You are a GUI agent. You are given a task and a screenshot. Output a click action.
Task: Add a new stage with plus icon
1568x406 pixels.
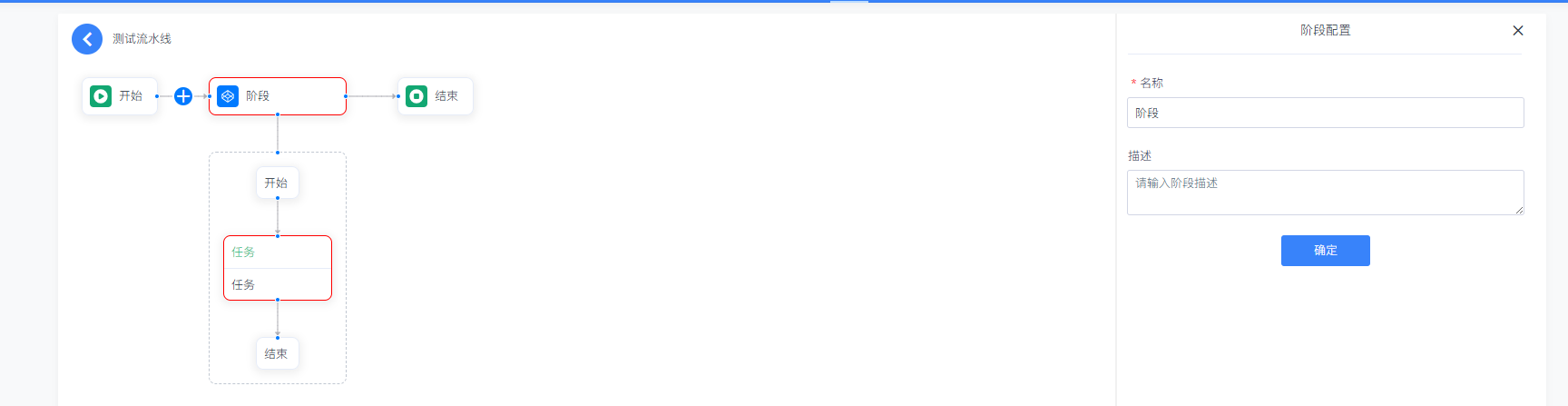(x=183, y=96)
